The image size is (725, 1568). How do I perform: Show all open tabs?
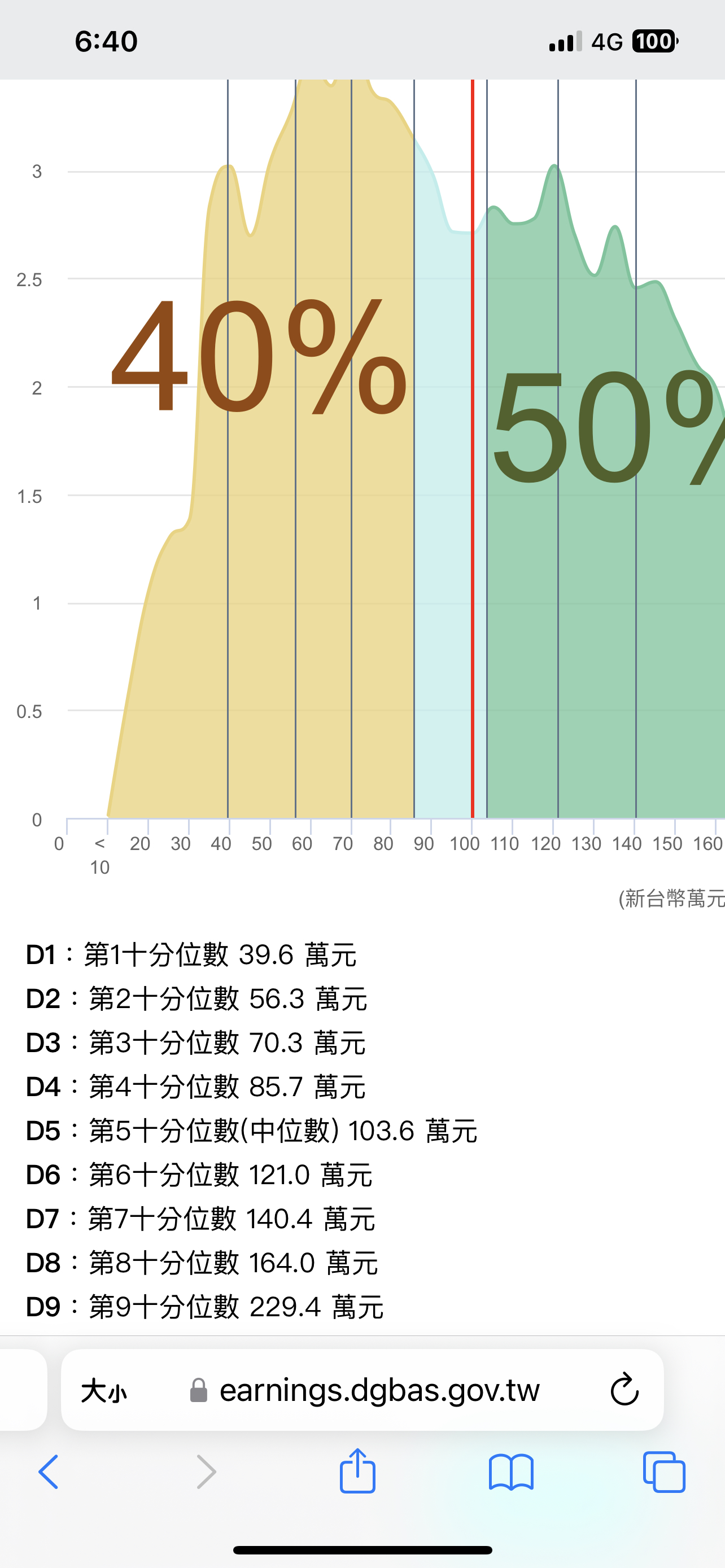coord(664,1472)
